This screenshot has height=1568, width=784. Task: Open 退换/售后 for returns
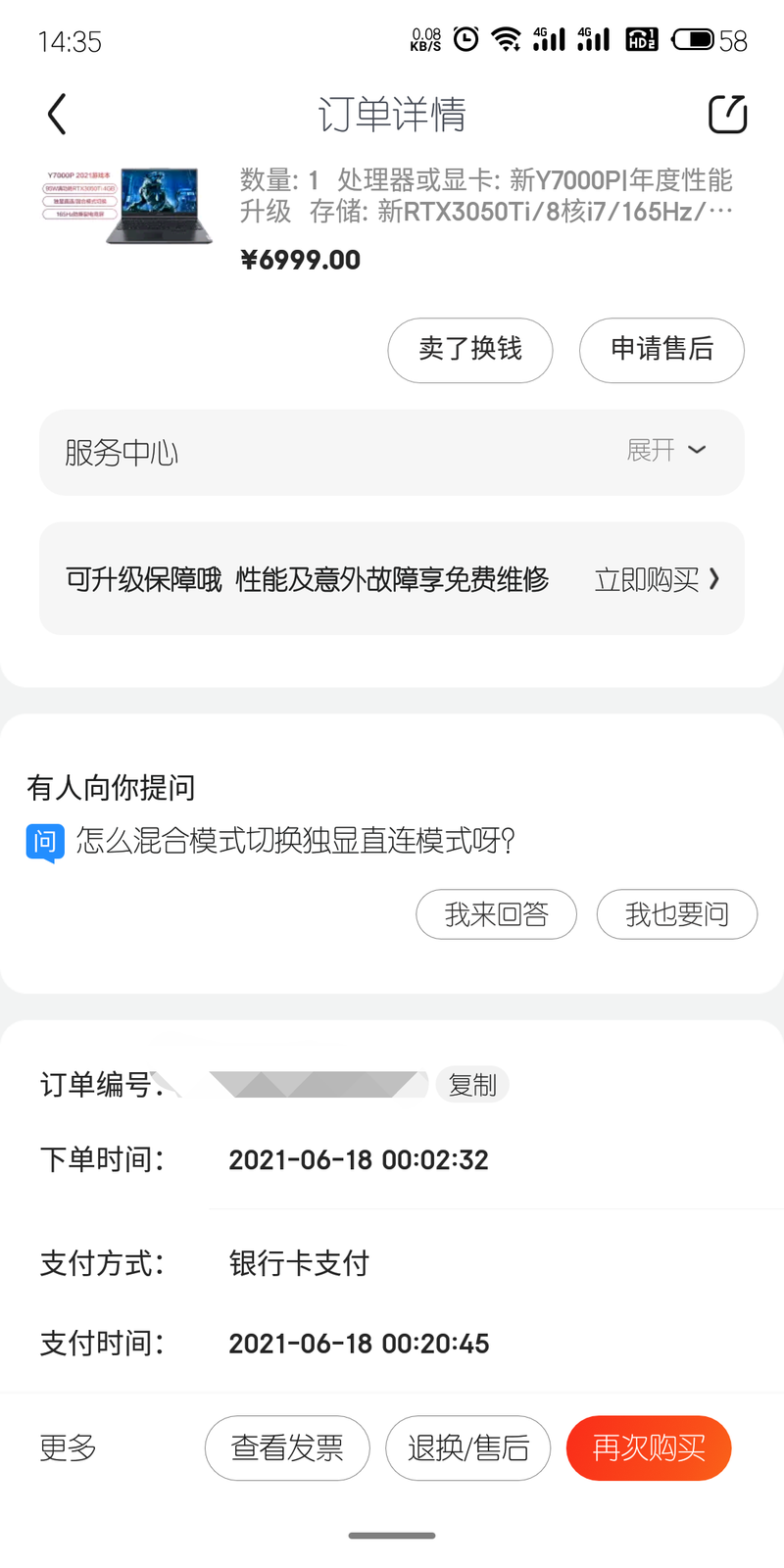(468, 1447)
